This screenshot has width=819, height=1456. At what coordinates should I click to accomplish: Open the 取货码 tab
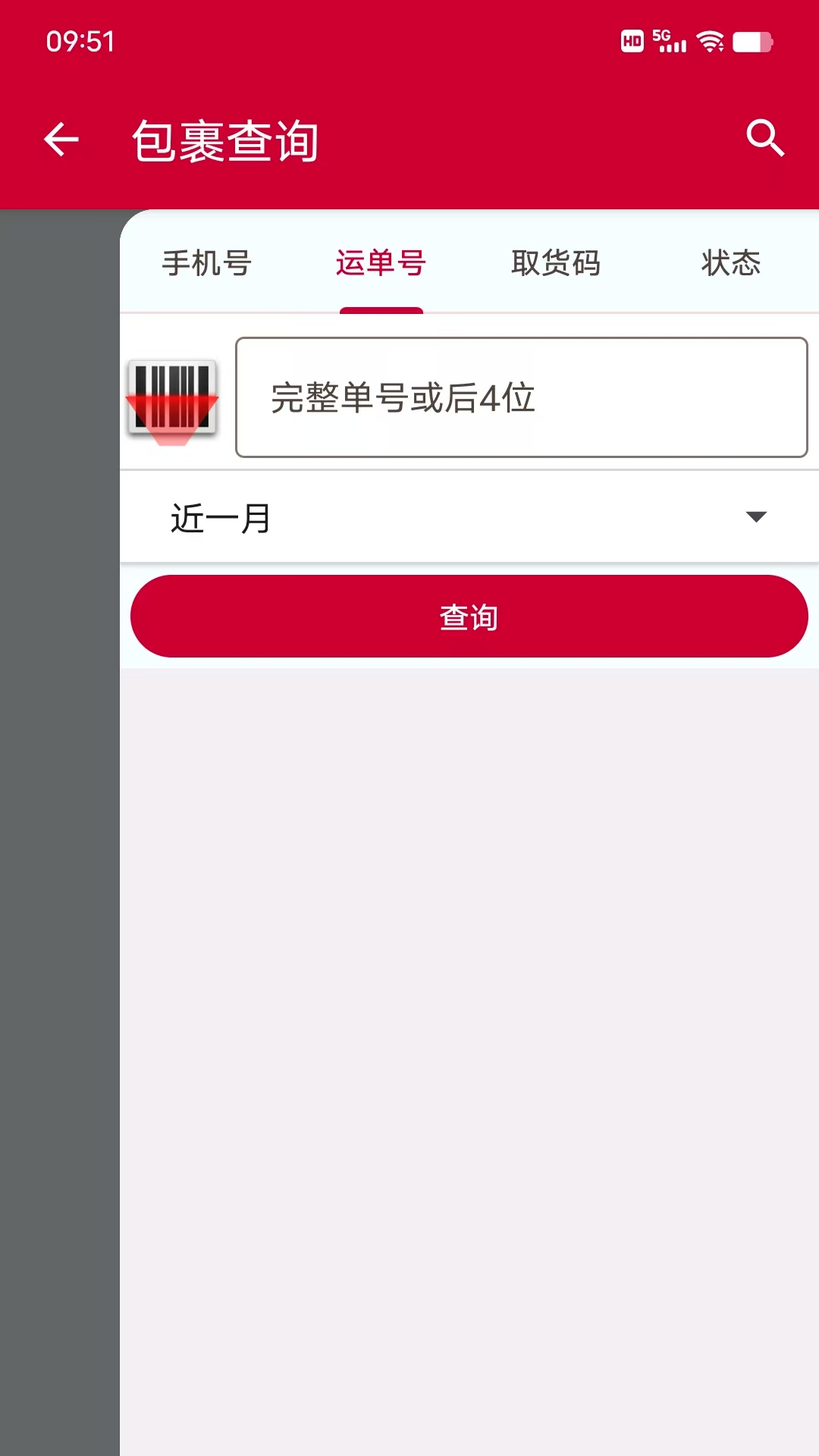click(x=554, y=263)
